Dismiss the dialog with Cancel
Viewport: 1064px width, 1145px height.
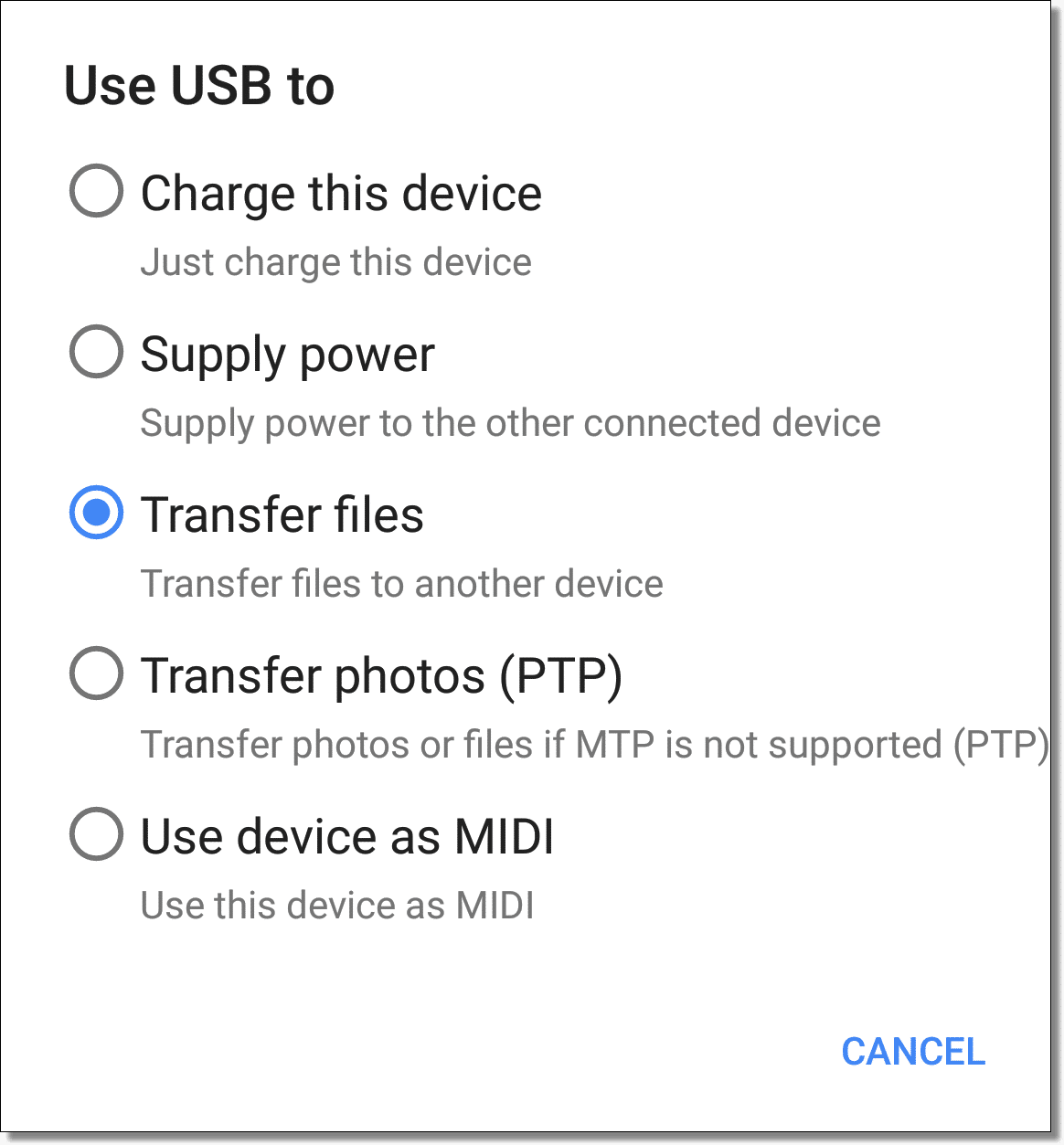coord(912,1051)
